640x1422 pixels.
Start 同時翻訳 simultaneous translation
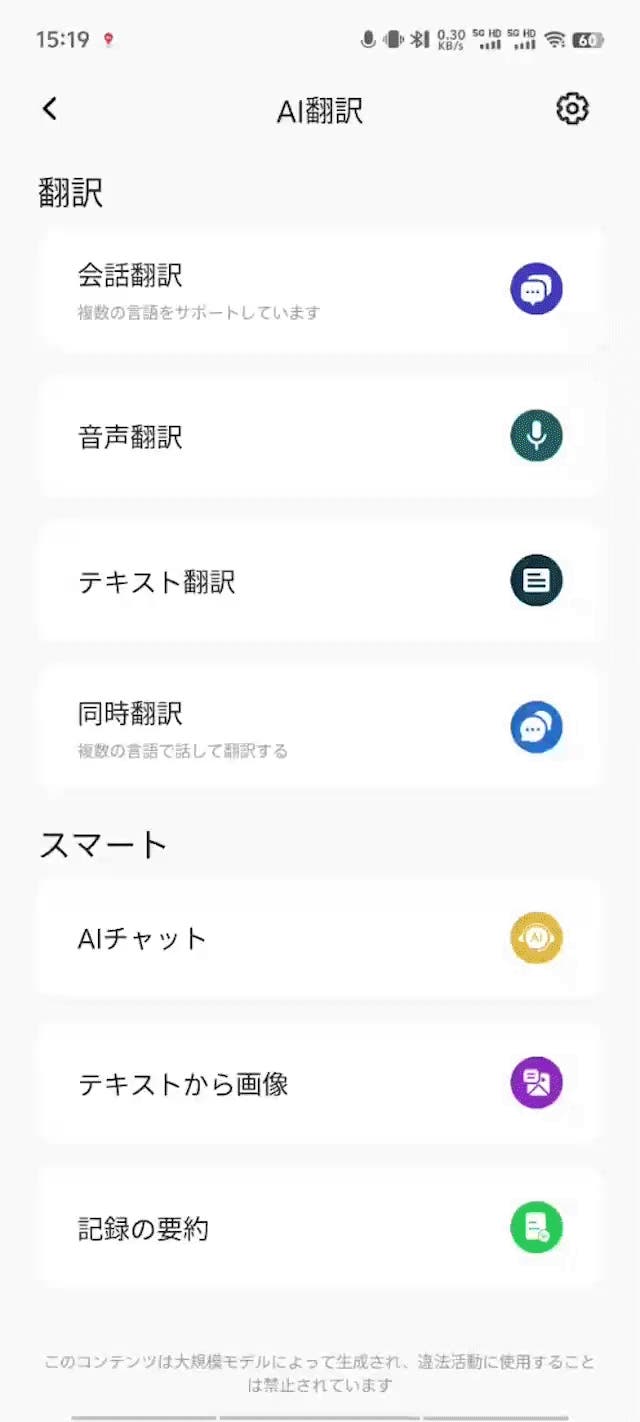320,727
